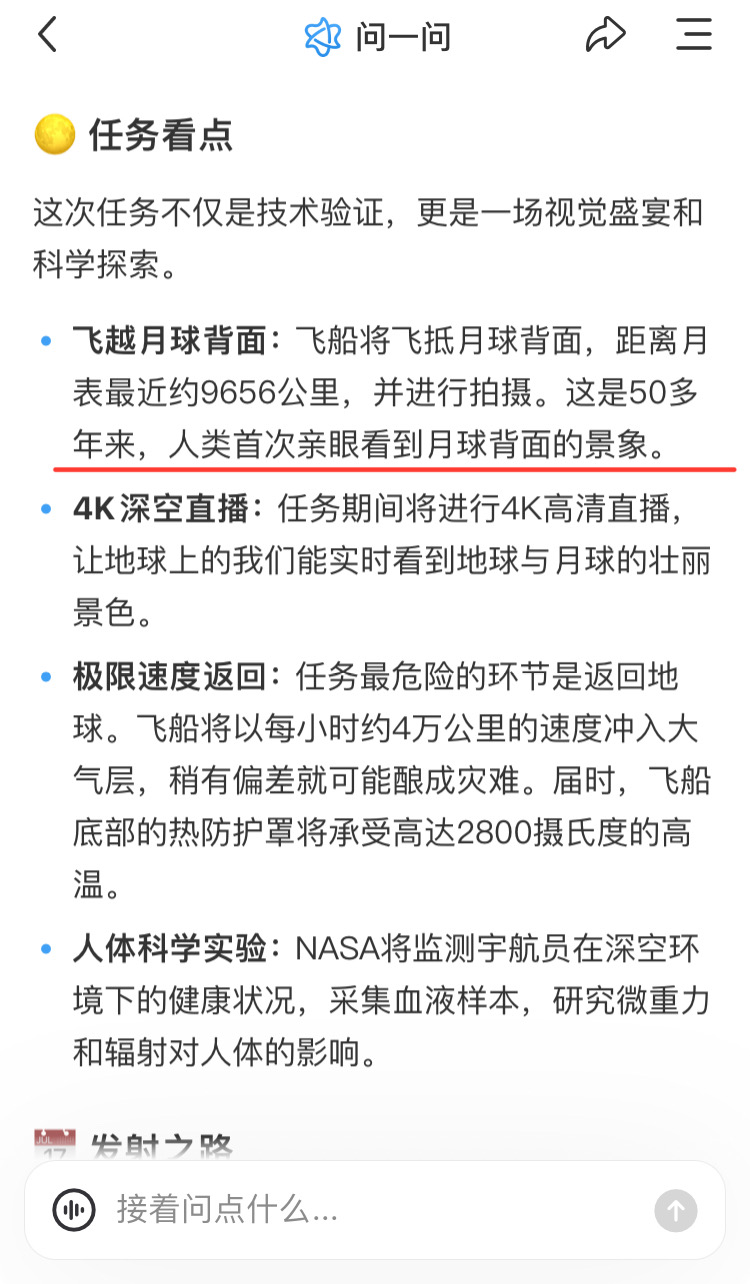Tap the voice input icon in the question box
The width and height of the screenshot is (750, 1284).
74,1210
